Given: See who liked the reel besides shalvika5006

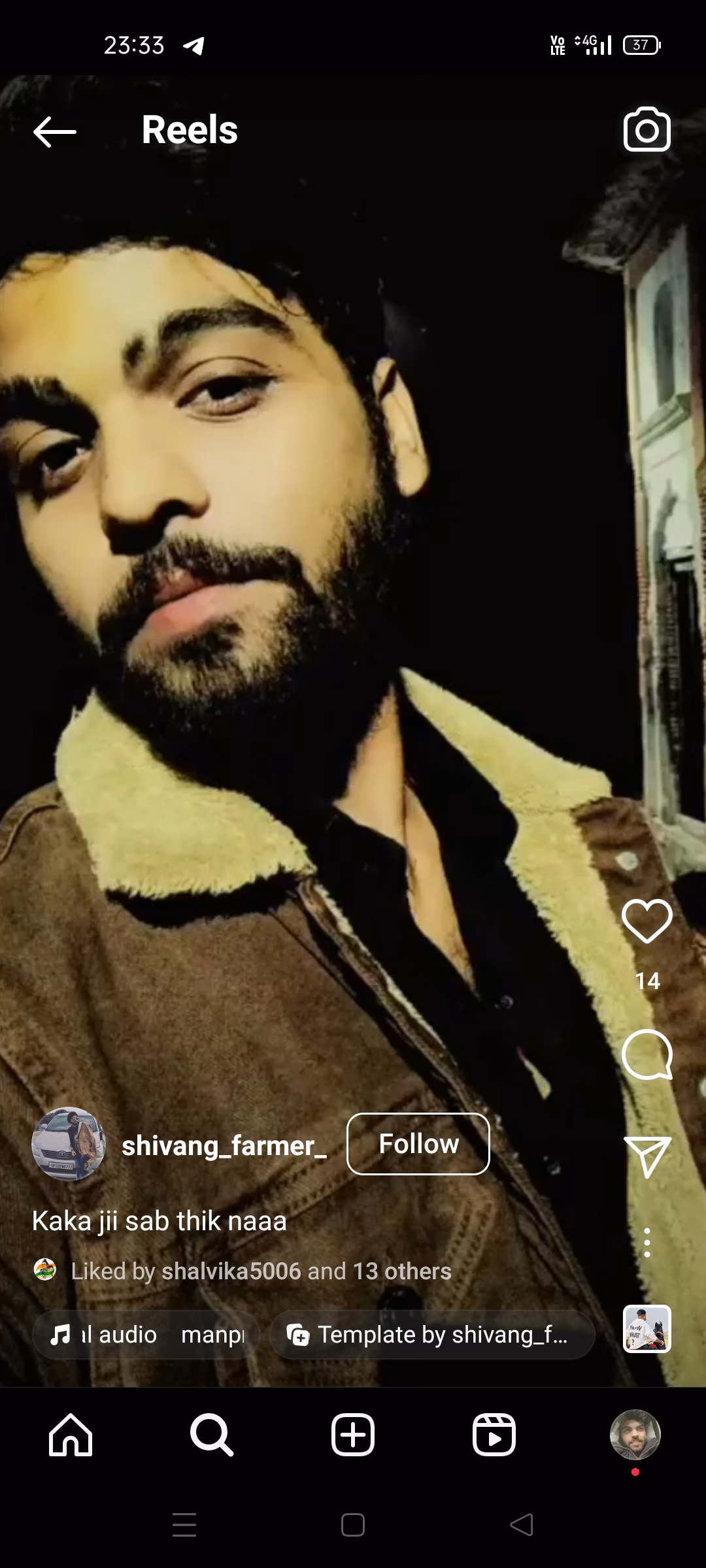Looking at the screenshot, I should click(x=401, y=1271).
